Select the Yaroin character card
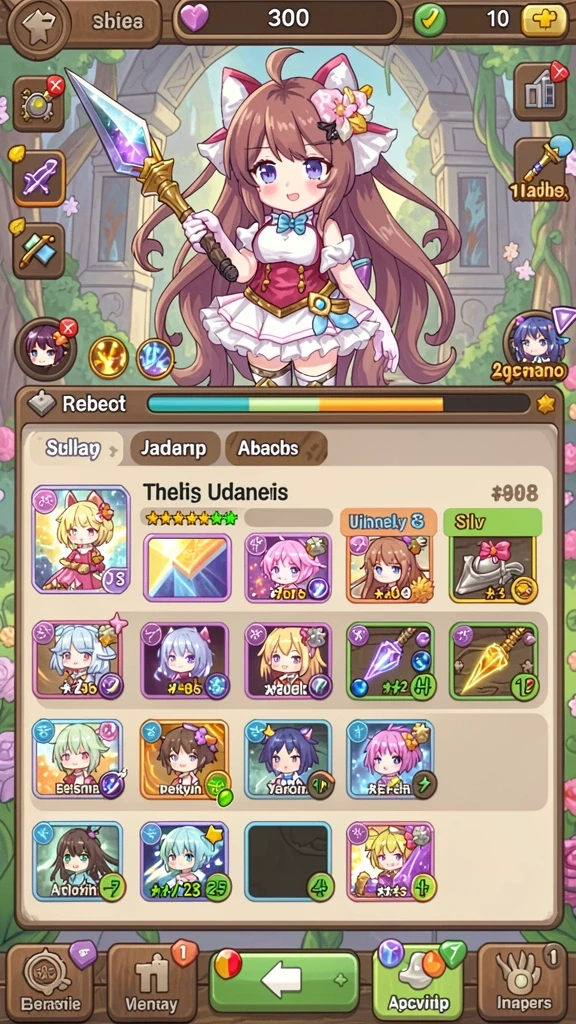The width and height of the screenshot is (576, 1024). point(287,759)
